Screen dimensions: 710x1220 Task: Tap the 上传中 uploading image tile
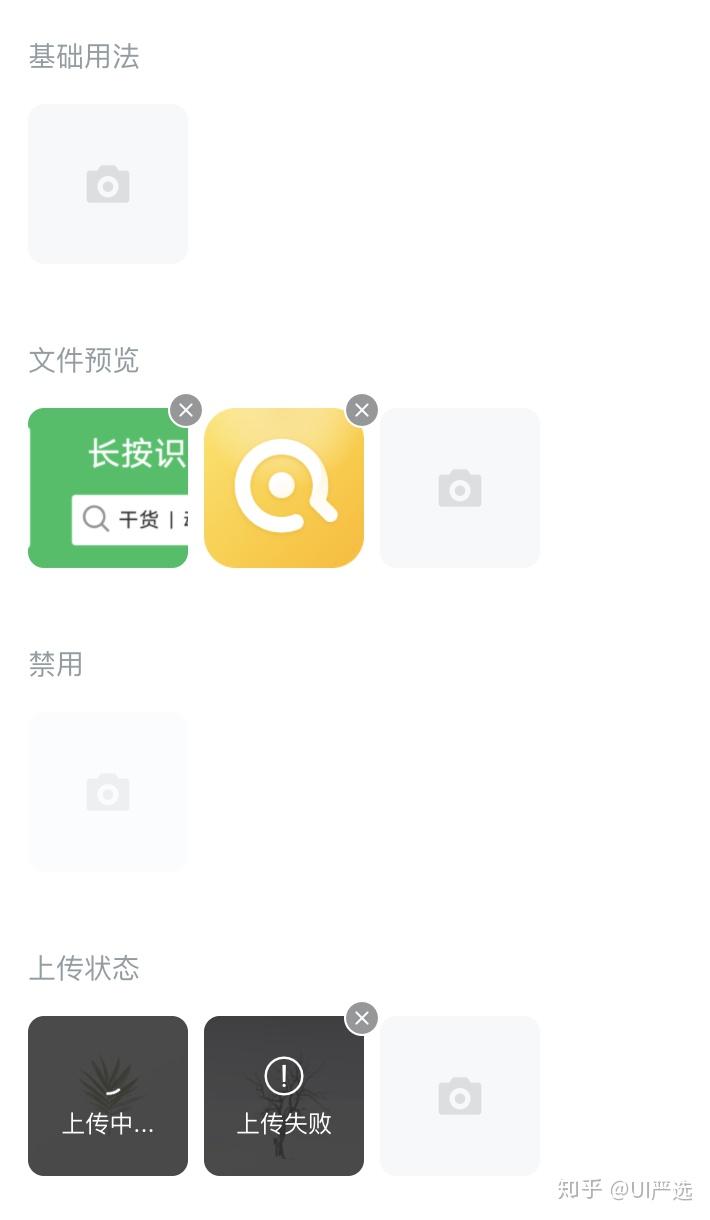click(108, 1096)
